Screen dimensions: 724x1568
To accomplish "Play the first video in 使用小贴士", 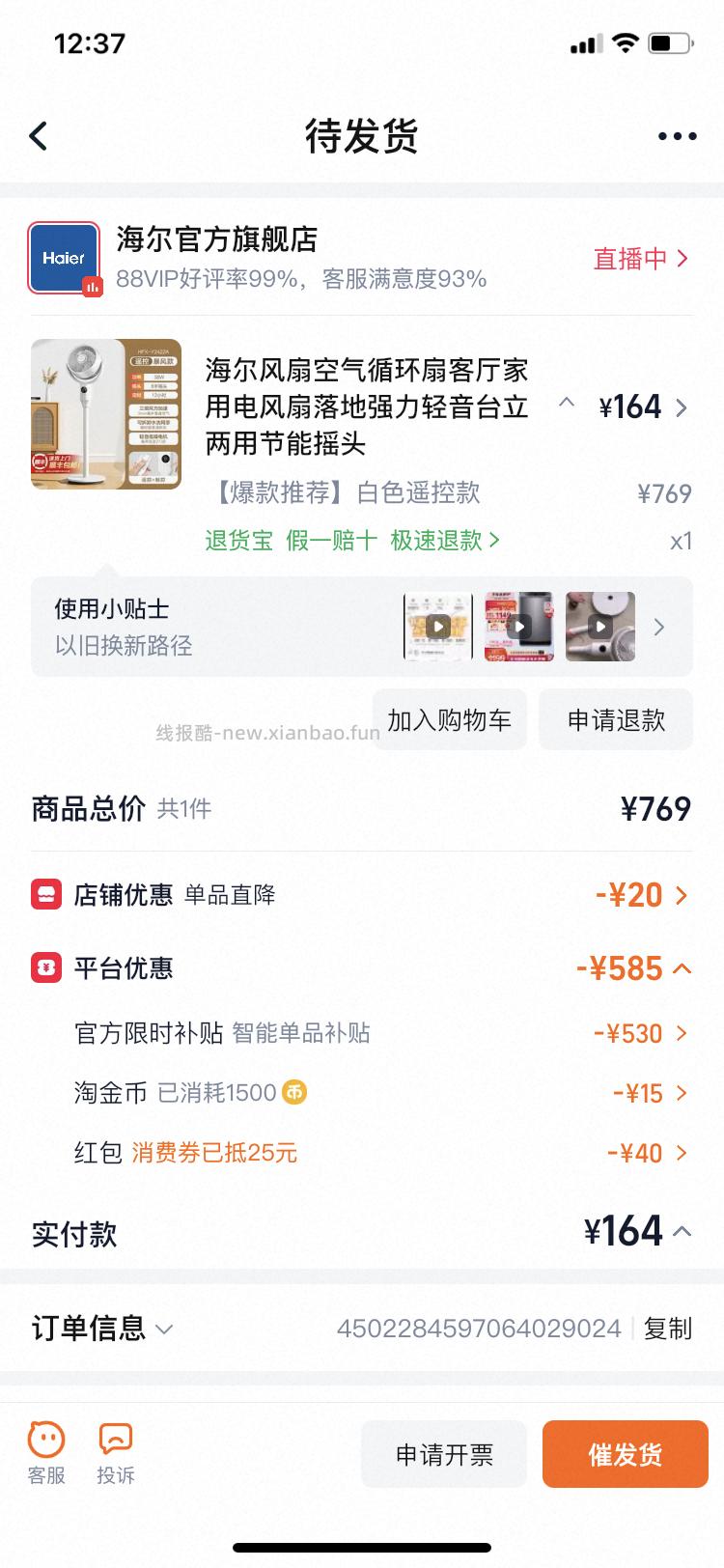I will click(437, 627).
